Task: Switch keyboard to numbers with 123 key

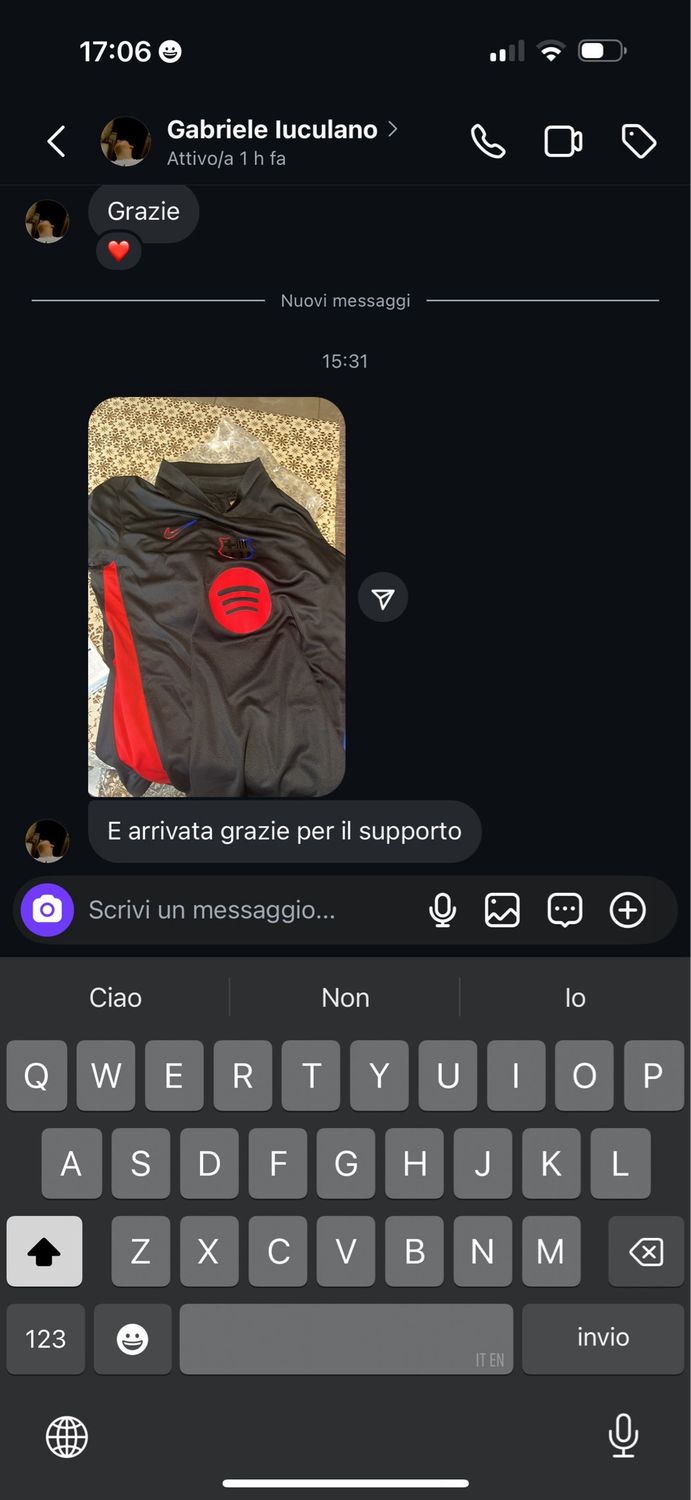Action: (x=45, y=1338)
